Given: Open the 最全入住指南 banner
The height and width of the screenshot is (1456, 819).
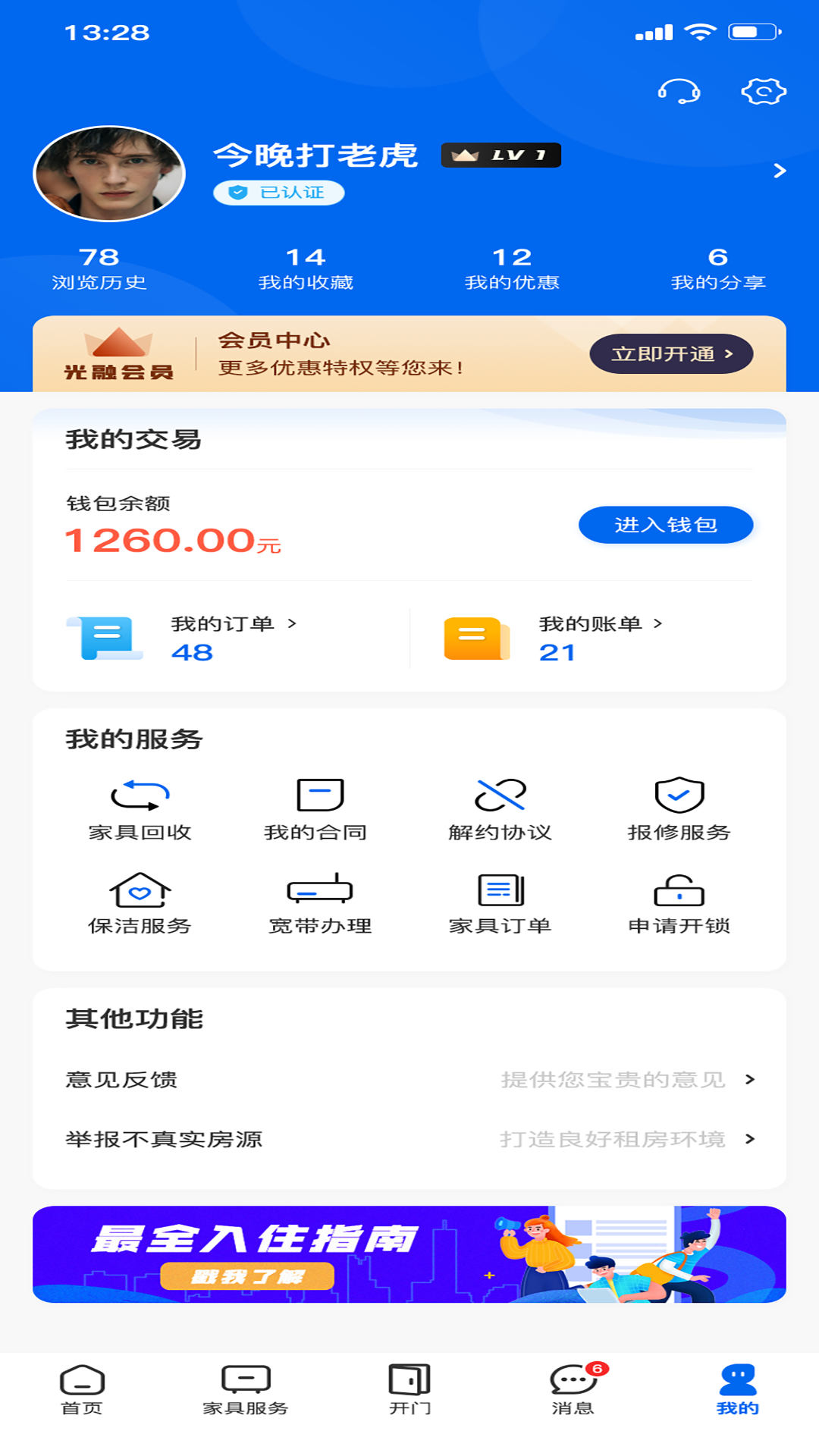Looking at the screenshot, I should click(x=409, y=1254).
